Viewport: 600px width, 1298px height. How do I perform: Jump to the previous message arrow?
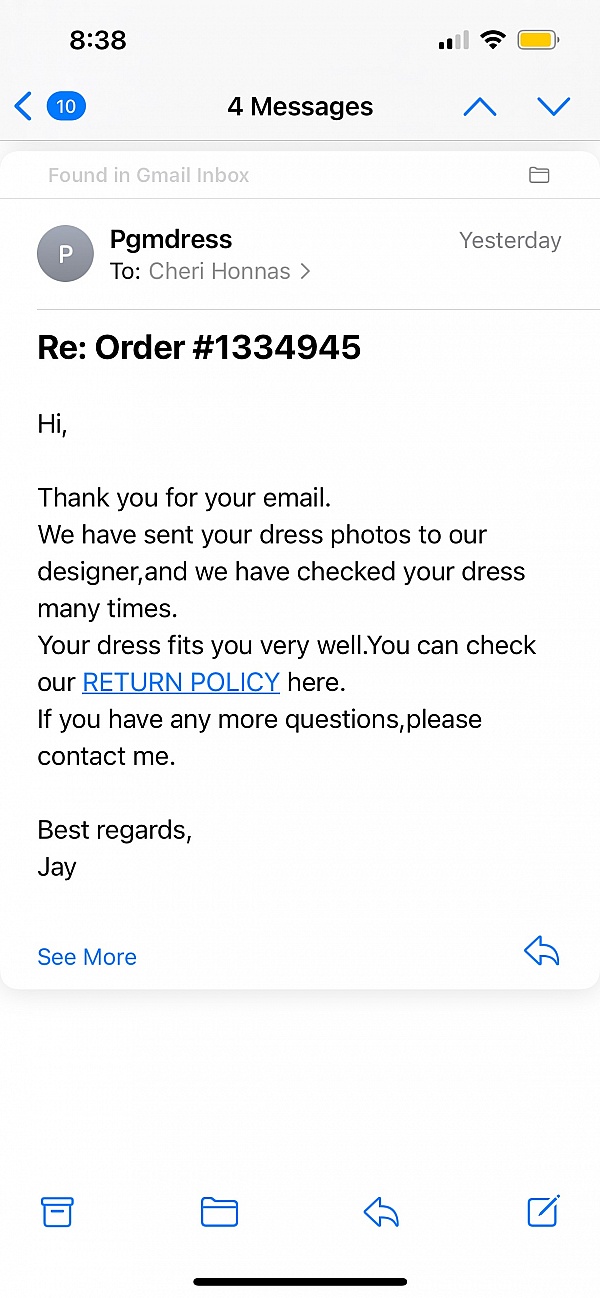click(x=480, y=106)
